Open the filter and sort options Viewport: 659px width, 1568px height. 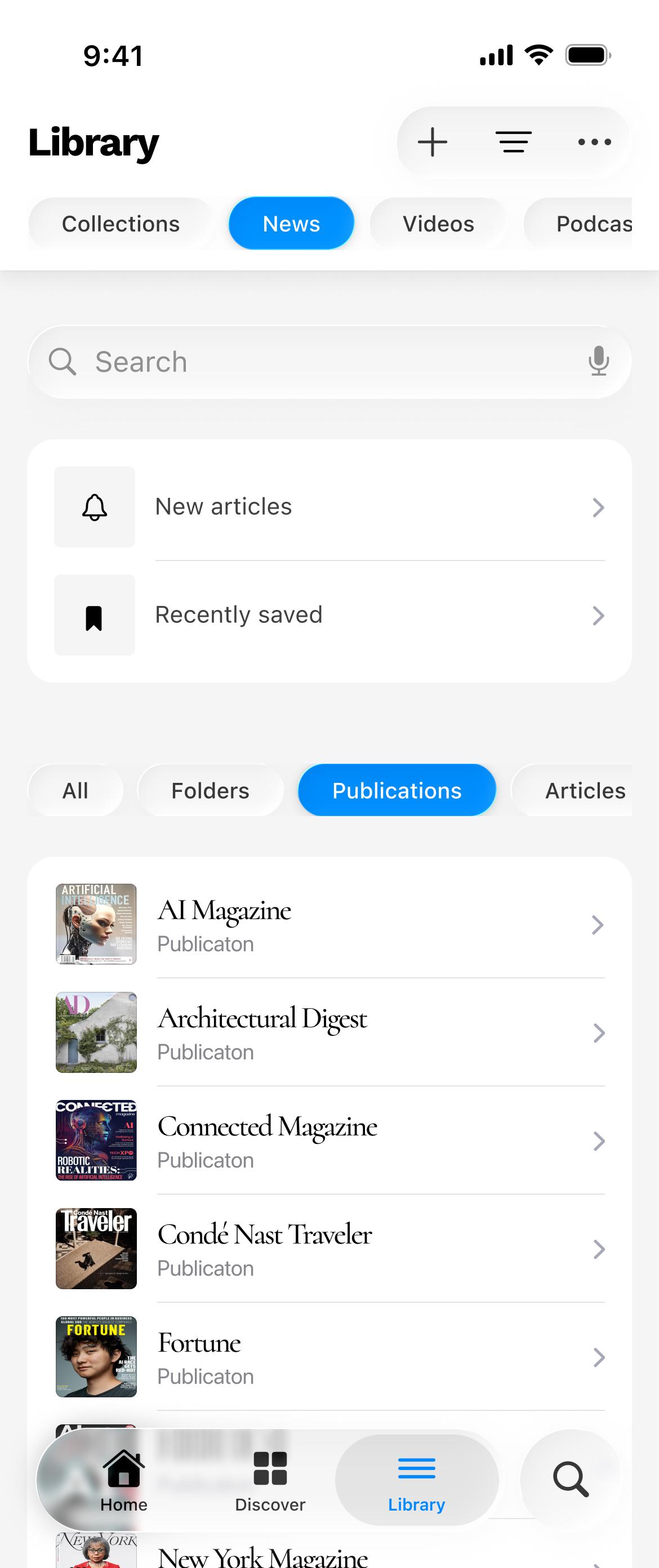point(514,142)
